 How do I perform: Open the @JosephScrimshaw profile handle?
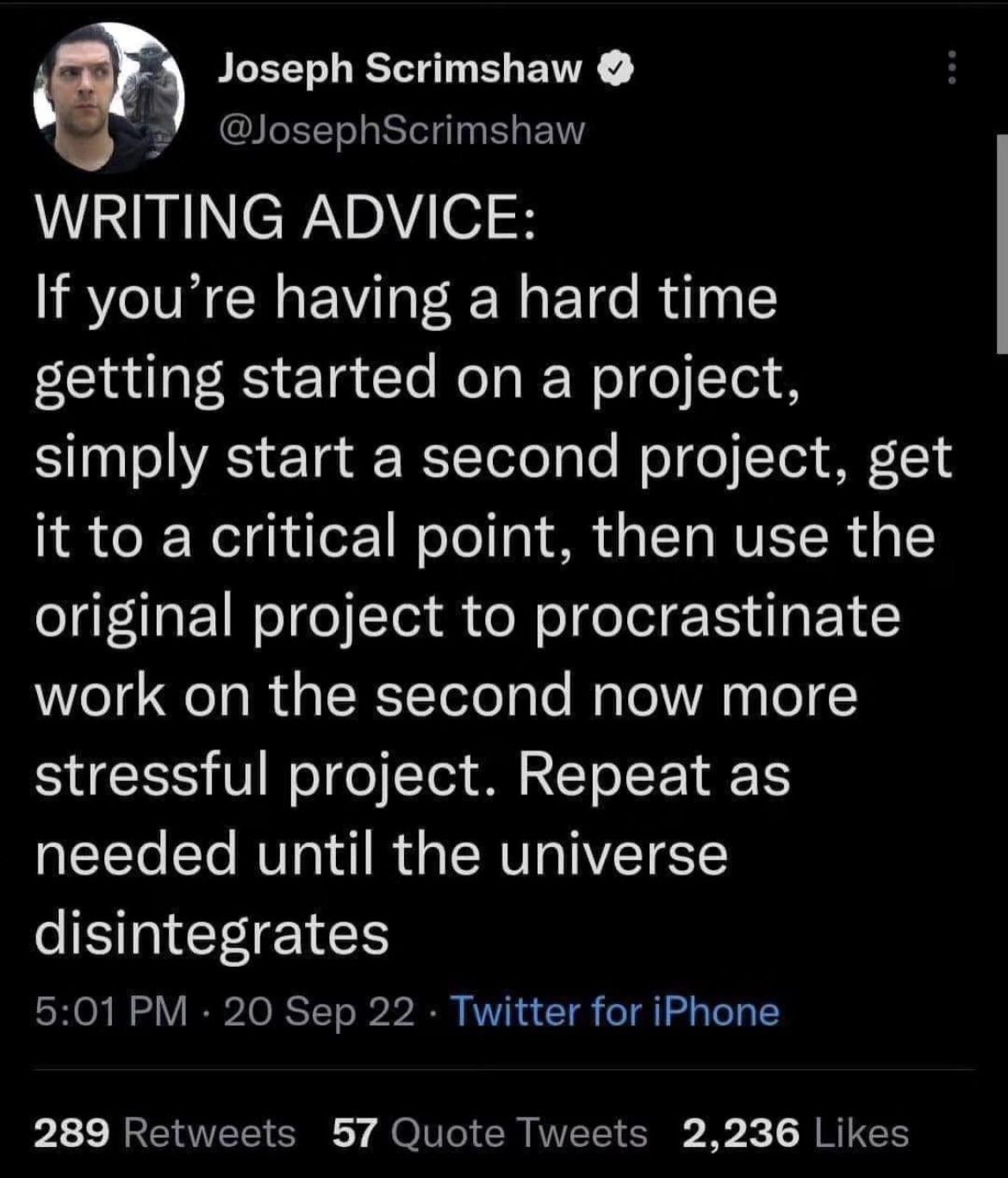click(x=401, y=130)
